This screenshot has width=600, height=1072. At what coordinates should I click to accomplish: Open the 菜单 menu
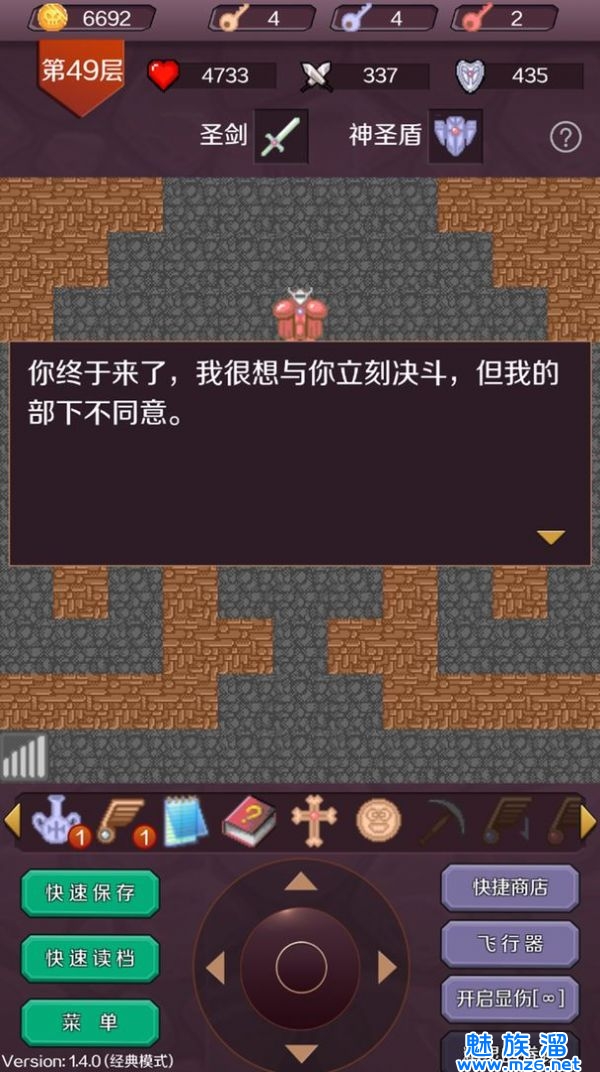[x=90, y=1022]
